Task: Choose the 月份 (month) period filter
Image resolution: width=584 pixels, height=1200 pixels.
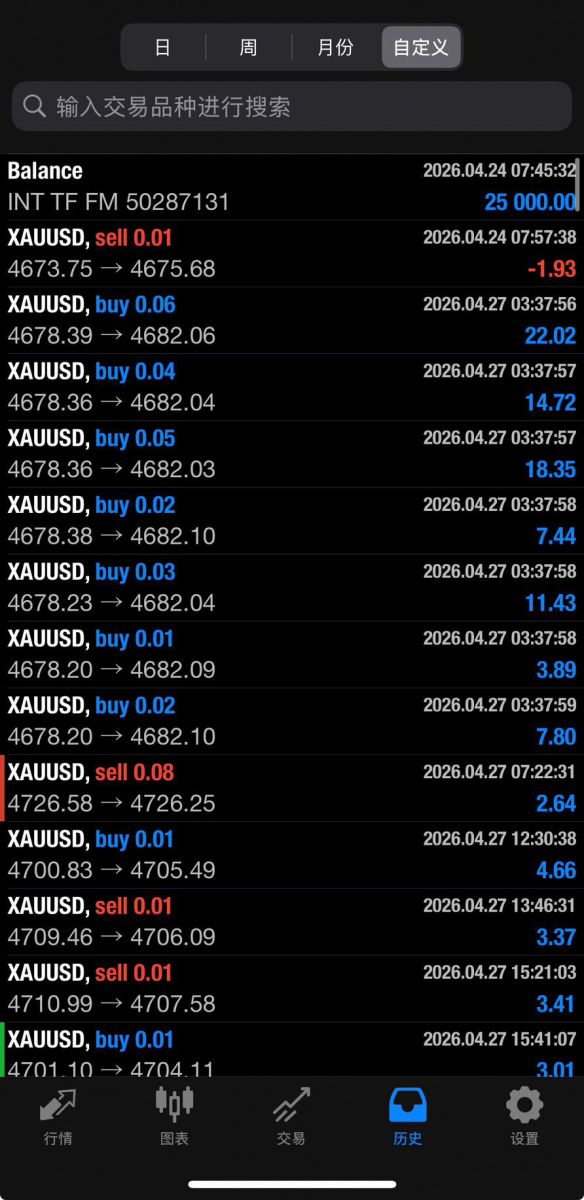Action: point(335,47)
